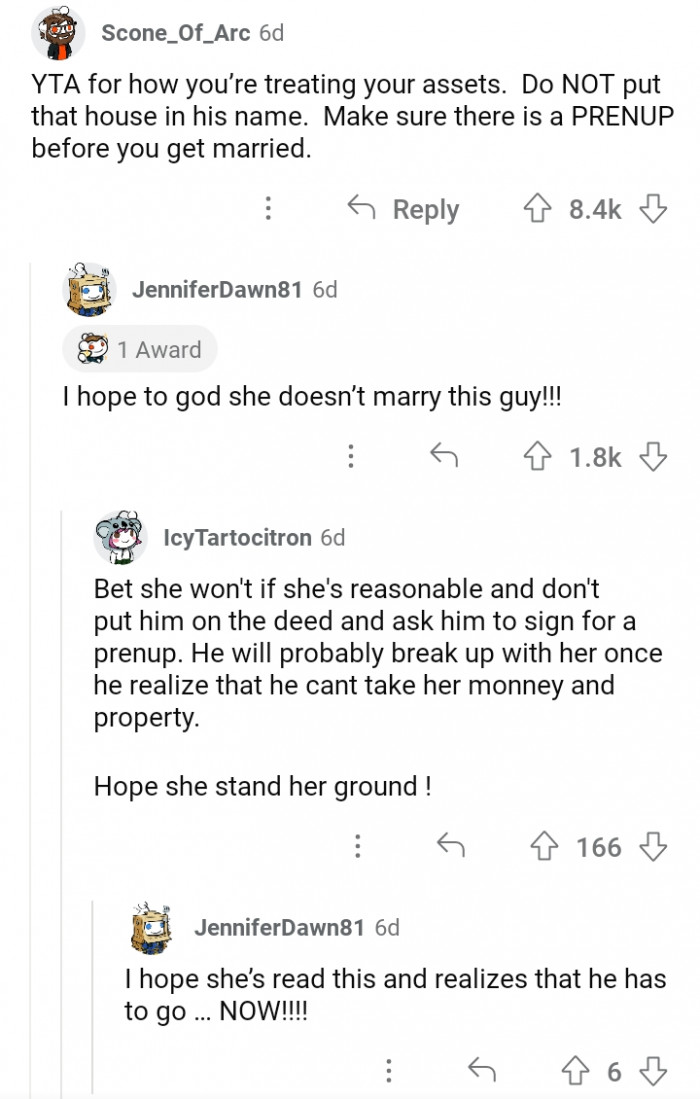Viewport: 700px width, 1099px height.
Task: Reply to JenniferDawn81's 1.8k comment
Action: tap(443, 457)
